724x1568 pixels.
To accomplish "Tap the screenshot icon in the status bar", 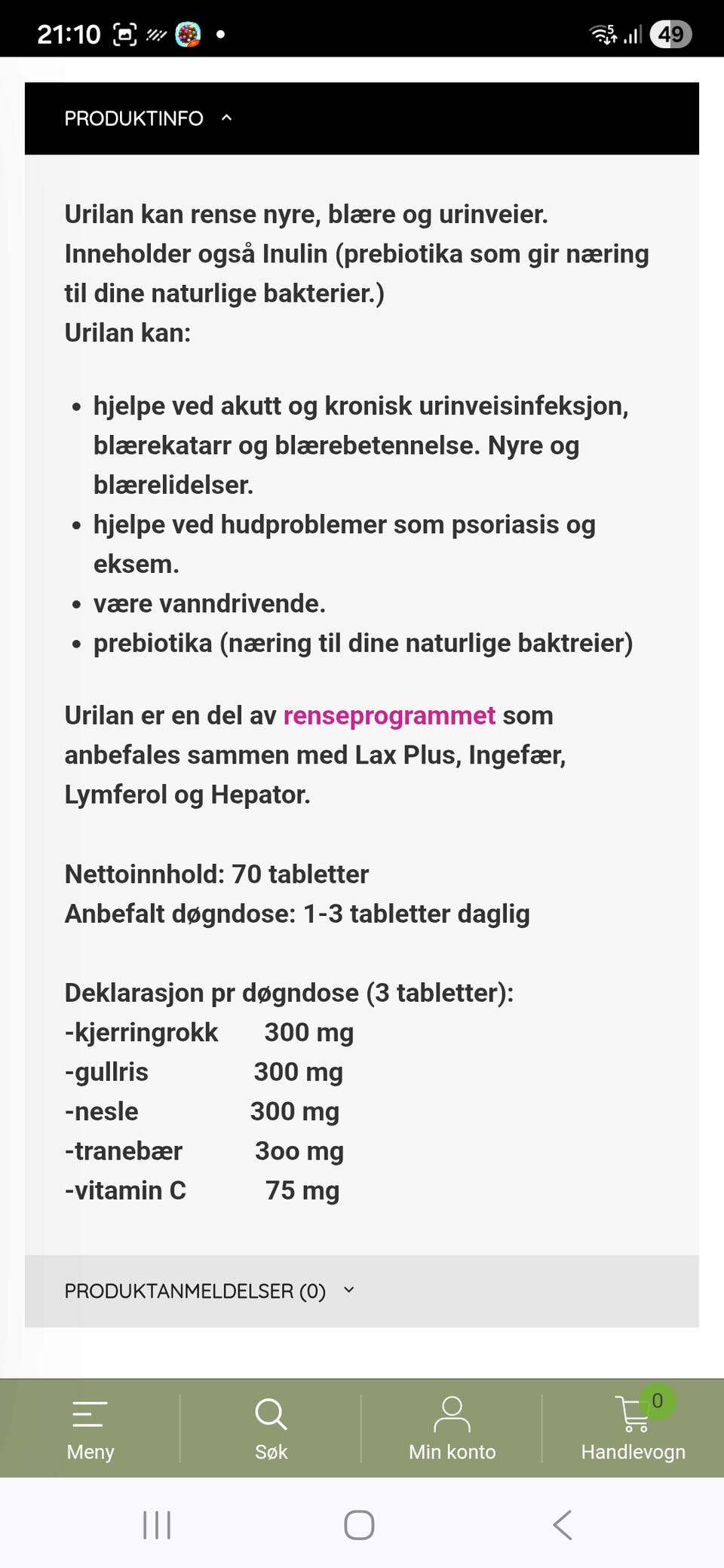I will coord(125,33).
